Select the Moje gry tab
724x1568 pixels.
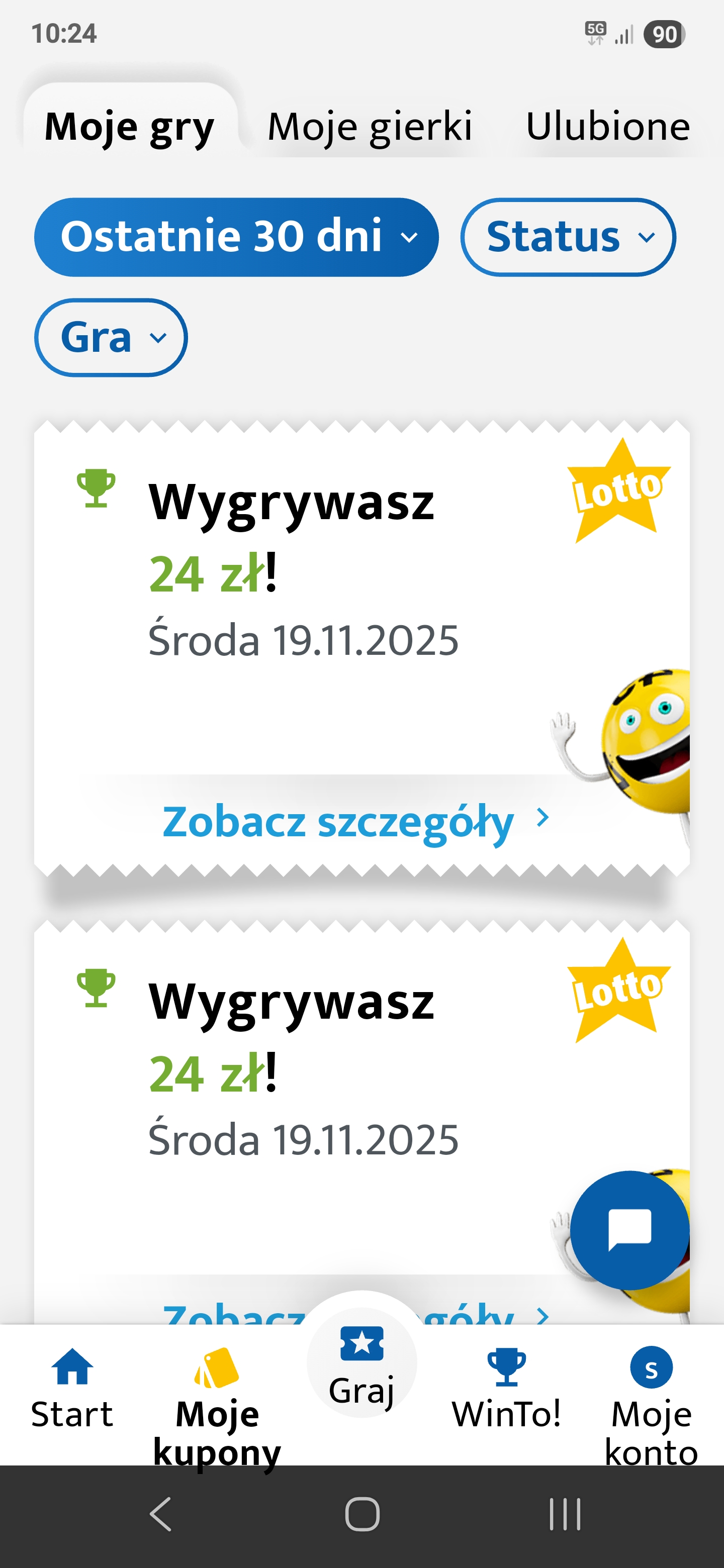pos(130,127)
